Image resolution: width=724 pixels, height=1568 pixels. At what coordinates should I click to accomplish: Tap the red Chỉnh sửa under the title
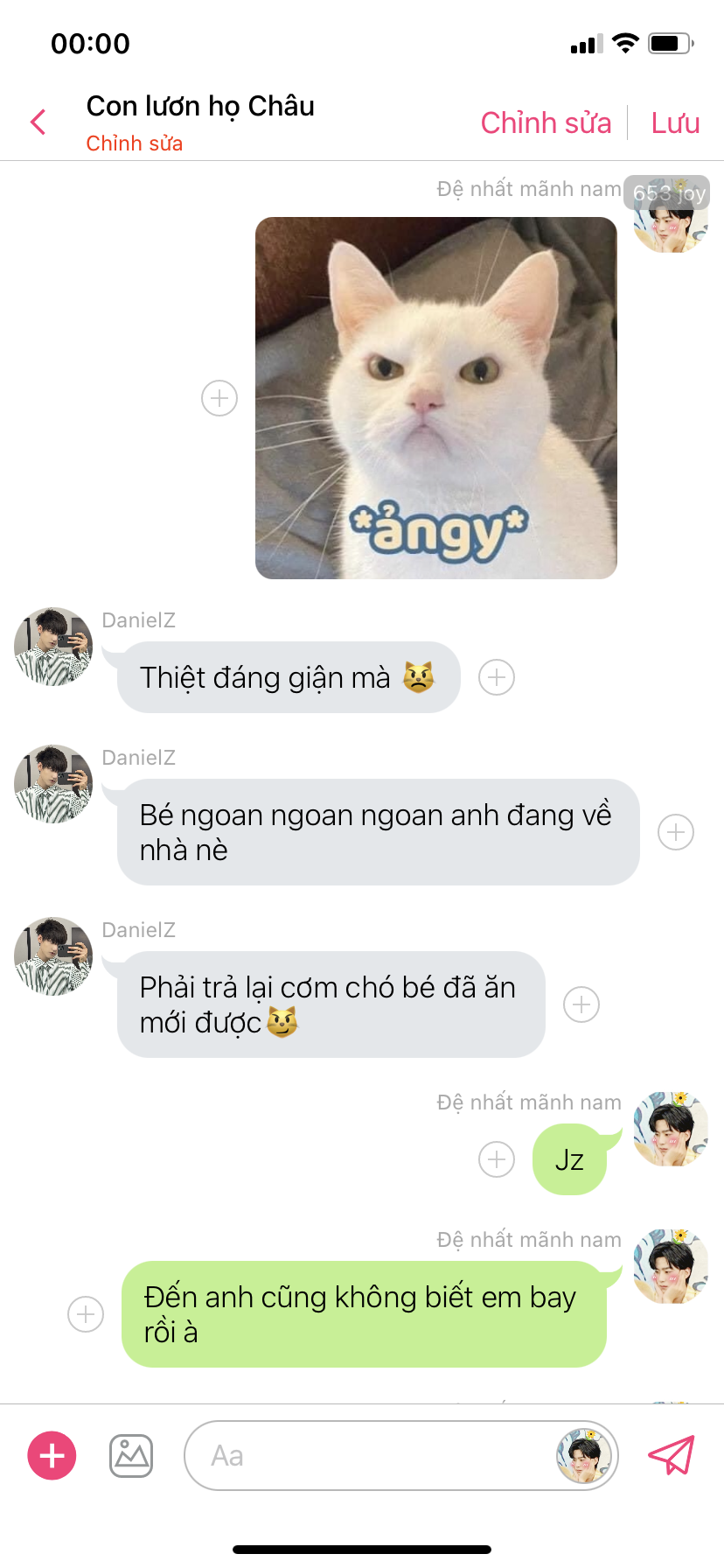pyautogui.click(x=134, y=143)
